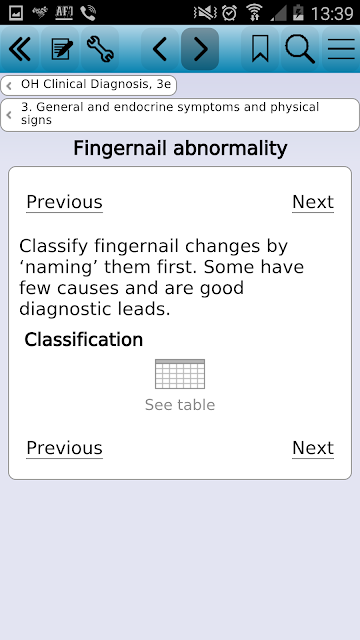Open search with magnifier icon

pos(300,49)
